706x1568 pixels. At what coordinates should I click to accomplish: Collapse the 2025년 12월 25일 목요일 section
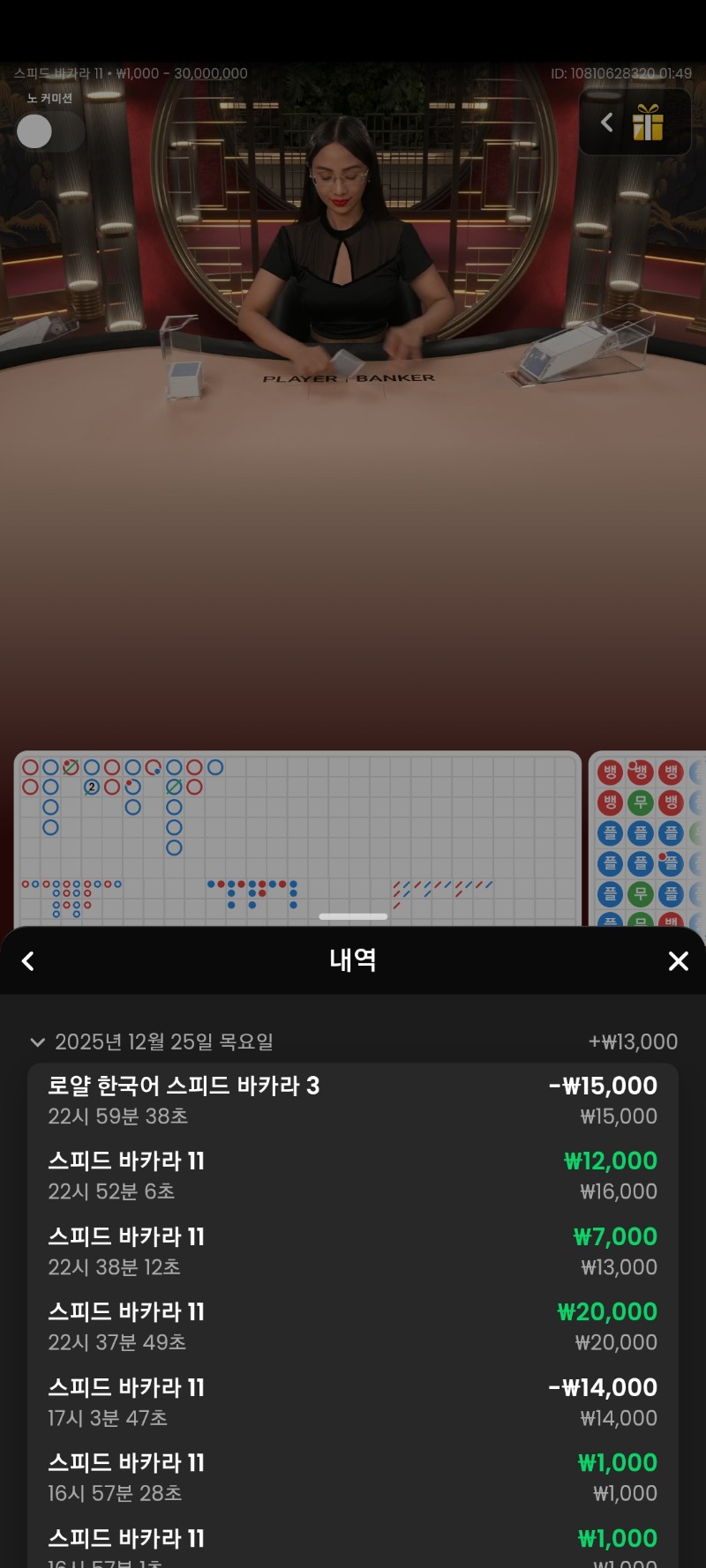[x=38, y=1042]
